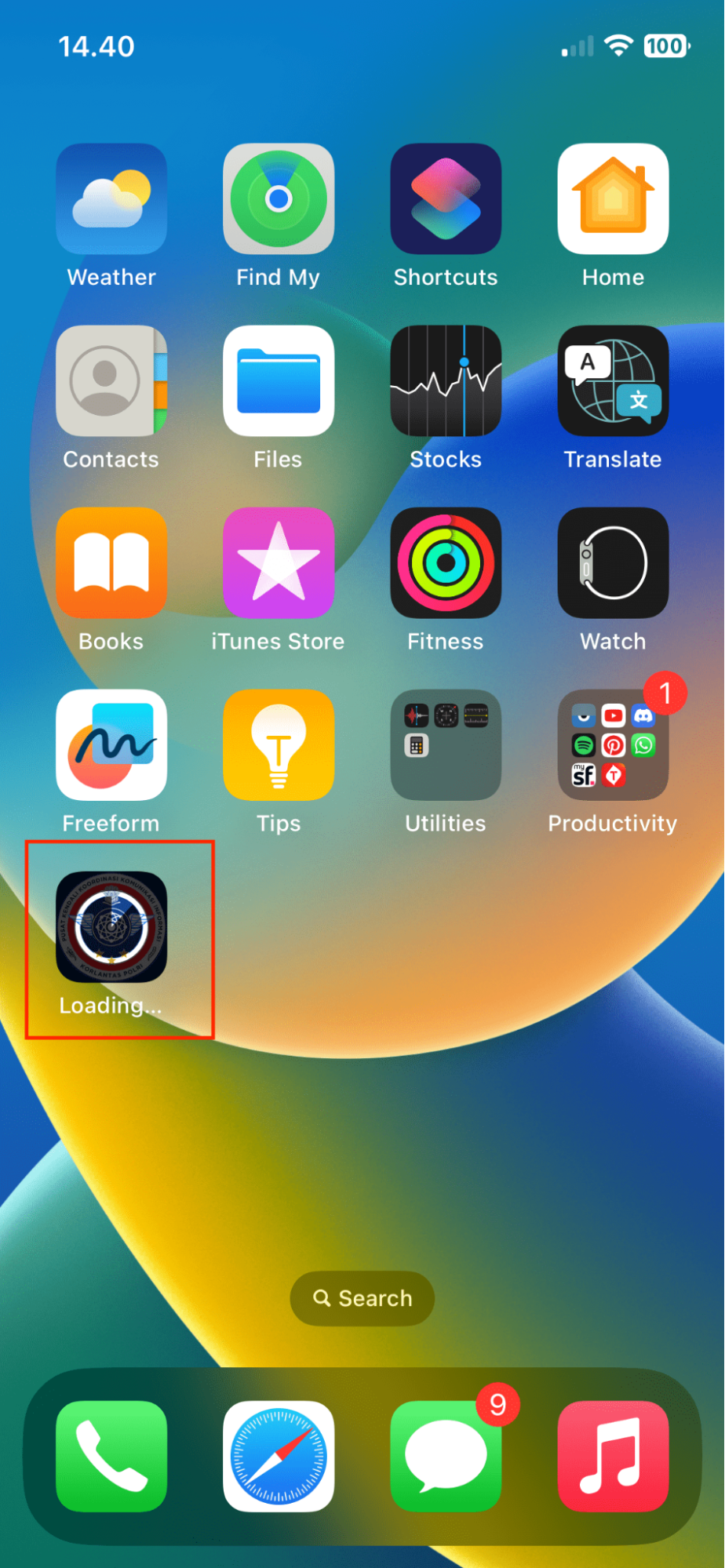
Task: Launch the Find My app
Action: click(279, 198)
